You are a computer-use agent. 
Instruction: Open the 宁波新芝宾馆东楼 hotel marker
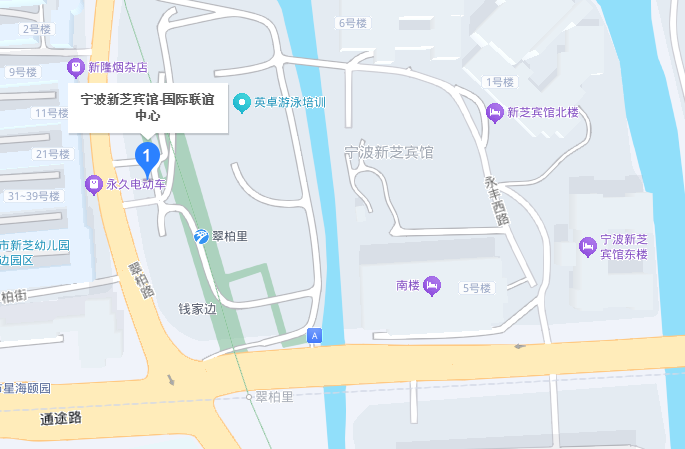coord(587,246)
